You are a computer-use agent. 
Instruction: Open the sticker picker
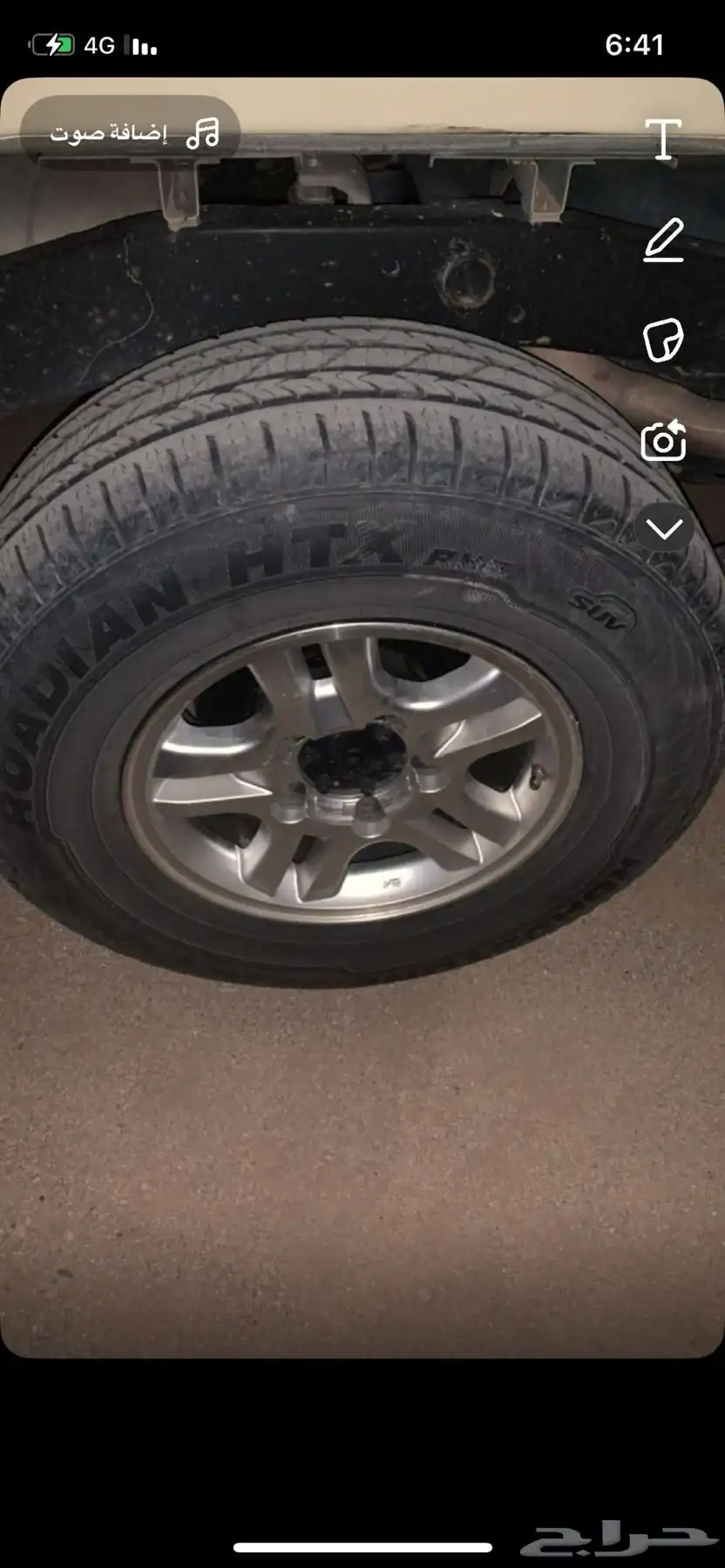[x=663, y=340]
